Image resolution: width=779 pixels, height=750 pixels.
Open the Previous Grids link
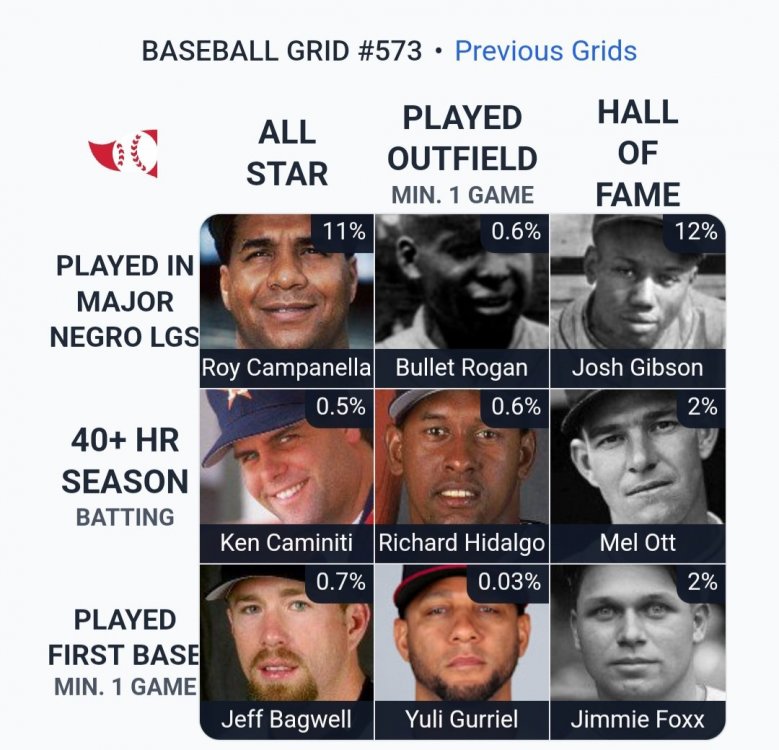point(545,51)
